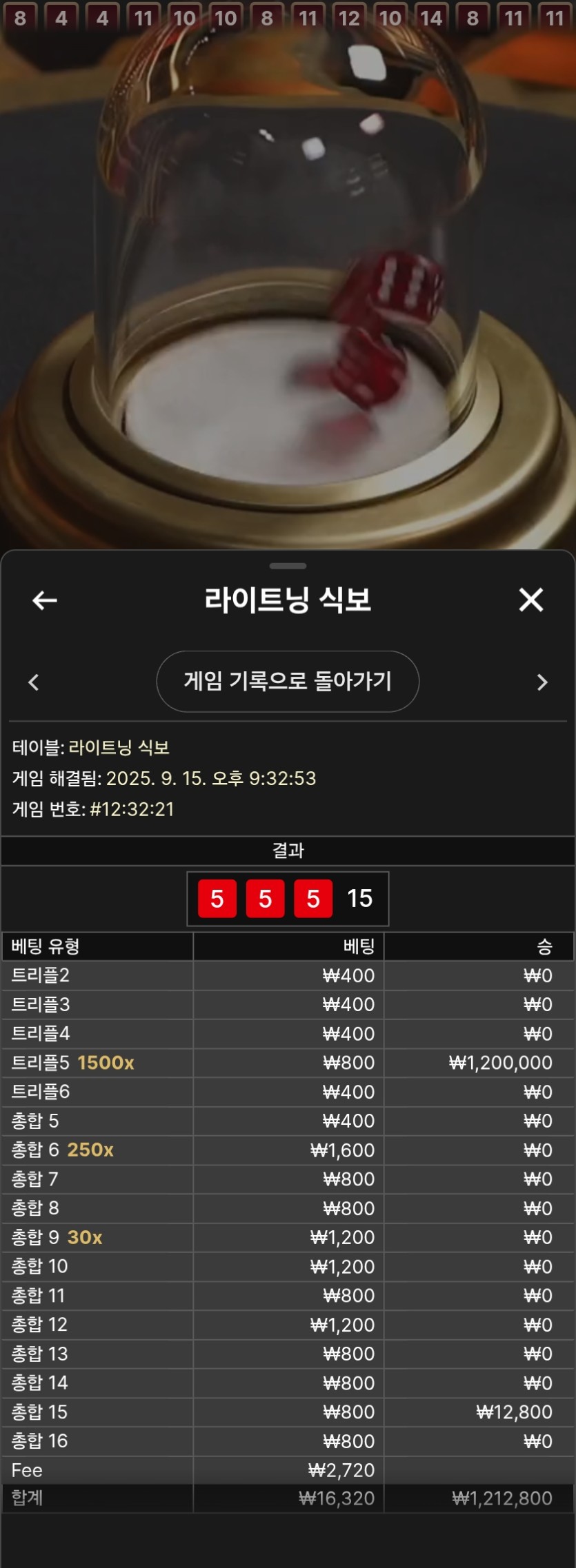This screenshot has width=576, height=1568.
Task: View the next game record
Action: 542,682
